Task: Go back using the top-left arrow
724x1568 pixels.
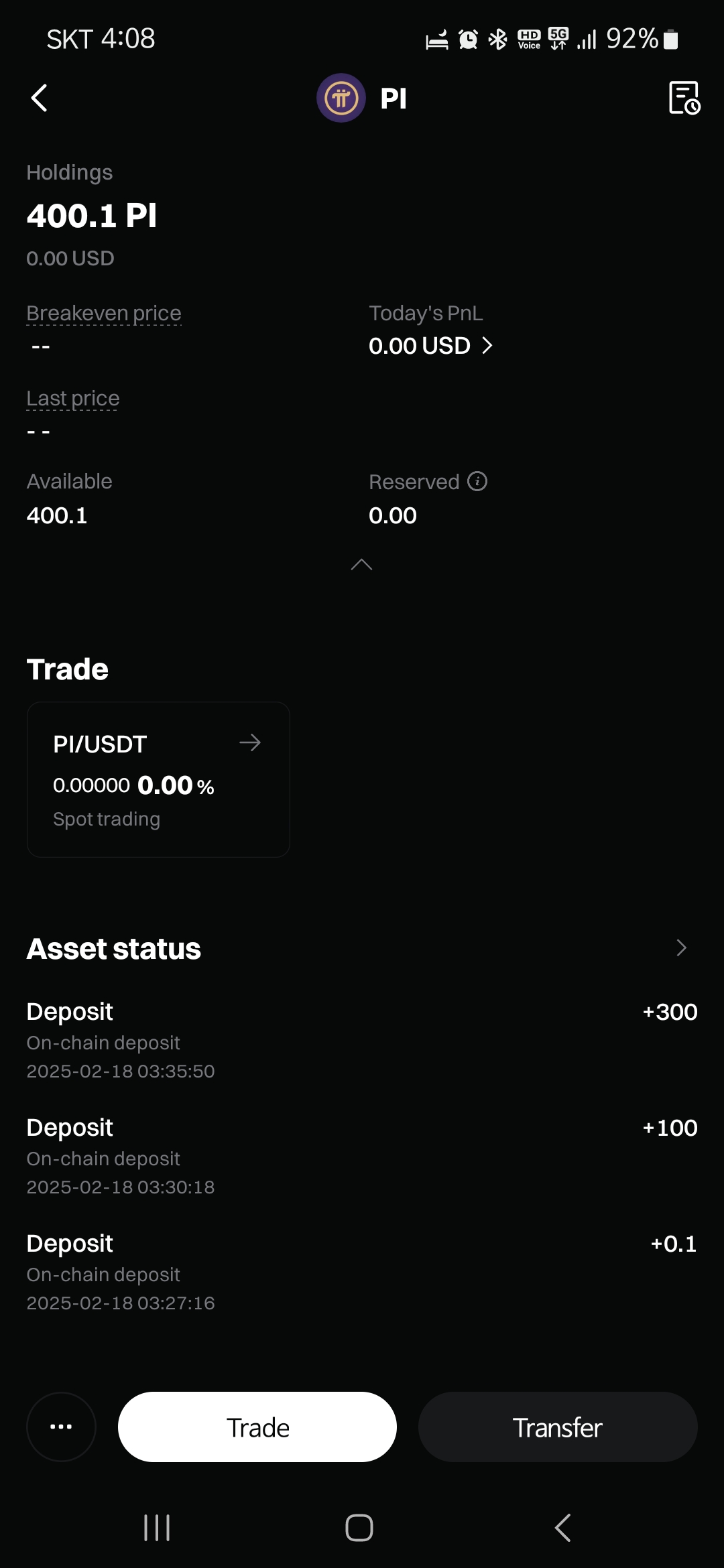Action: (40, 98)
